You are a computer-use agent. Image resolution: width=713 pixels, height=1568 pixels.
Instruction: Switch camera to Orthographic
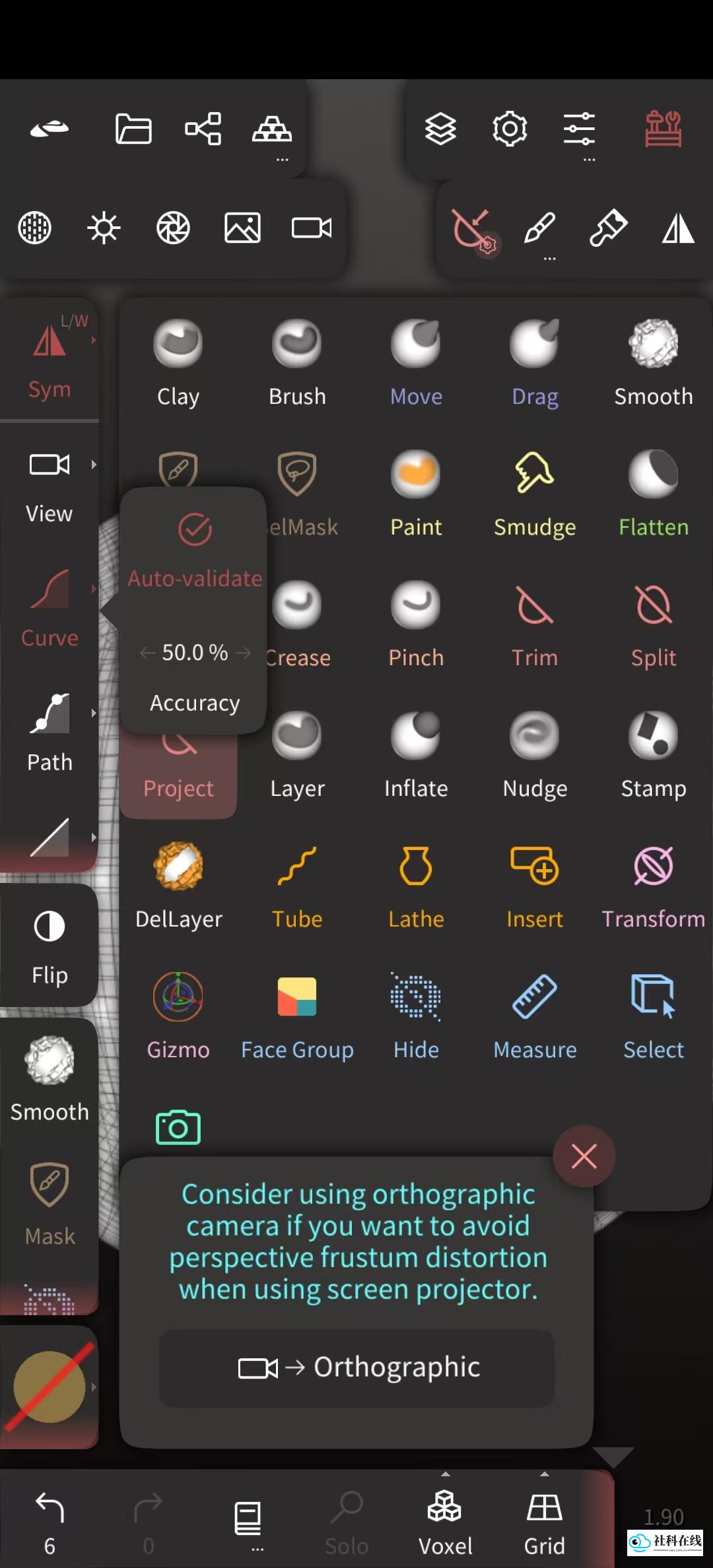356,1368
